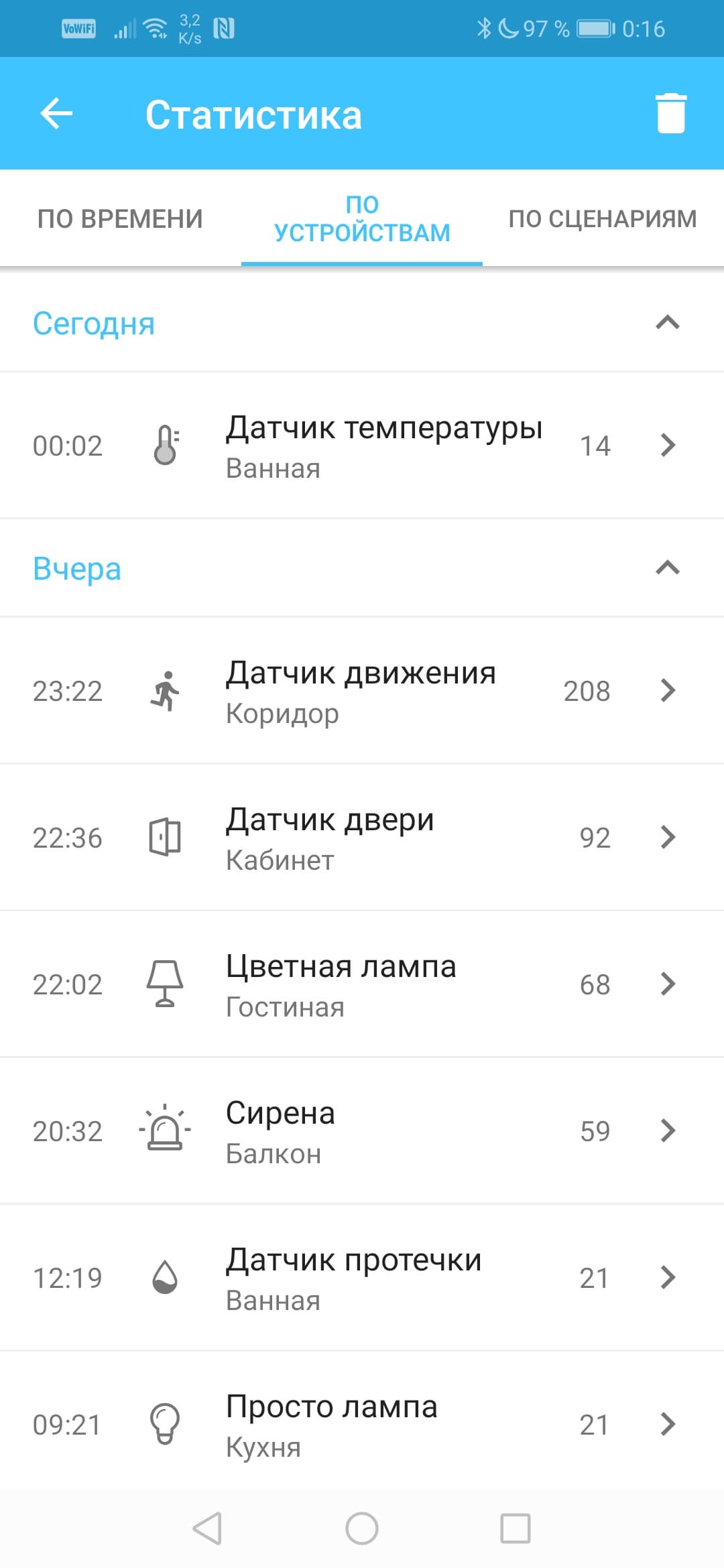The image size is (724, 1568).
Task: Open Датчик движения in Коридор
Action: 362,691
